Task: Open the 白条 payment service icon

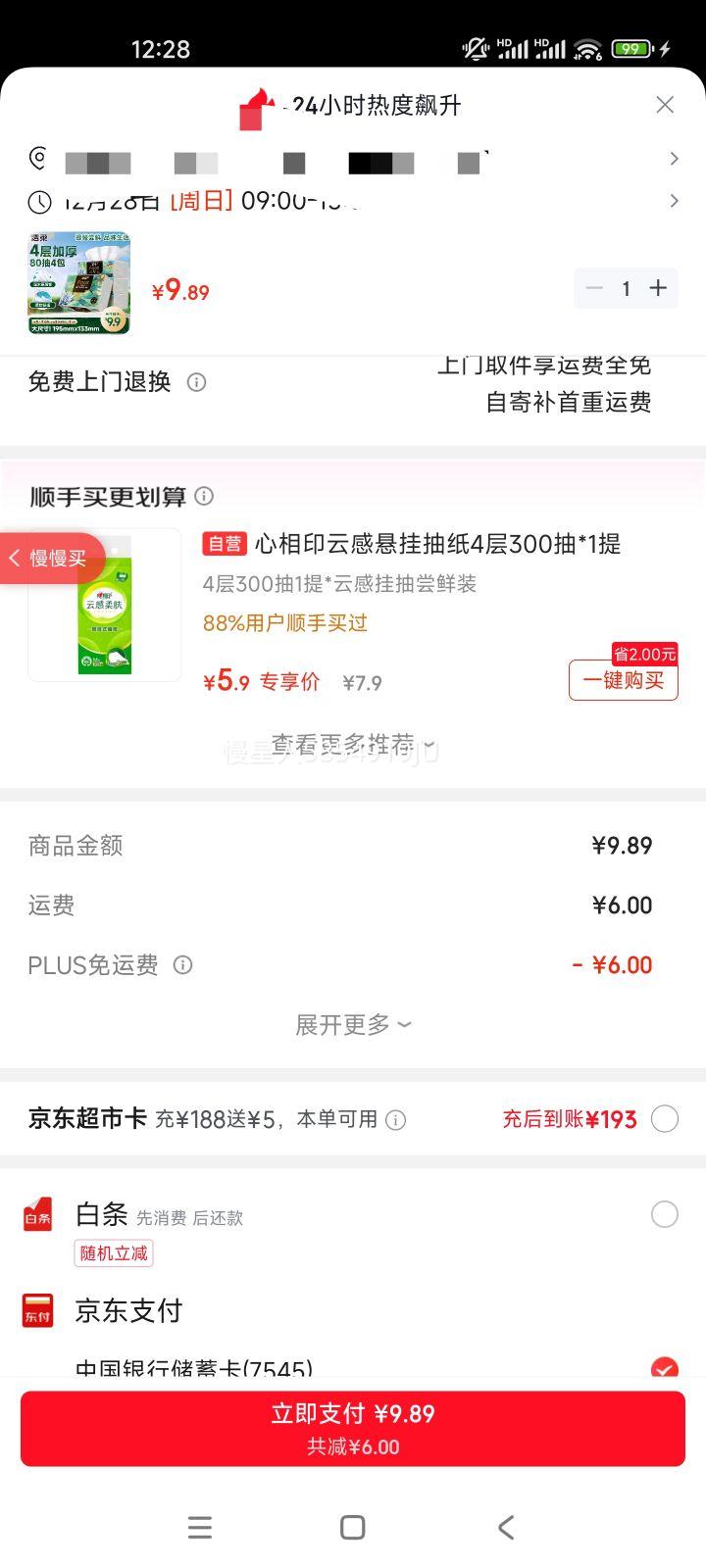Action: pyautogui.click(x=37, y=1215)
